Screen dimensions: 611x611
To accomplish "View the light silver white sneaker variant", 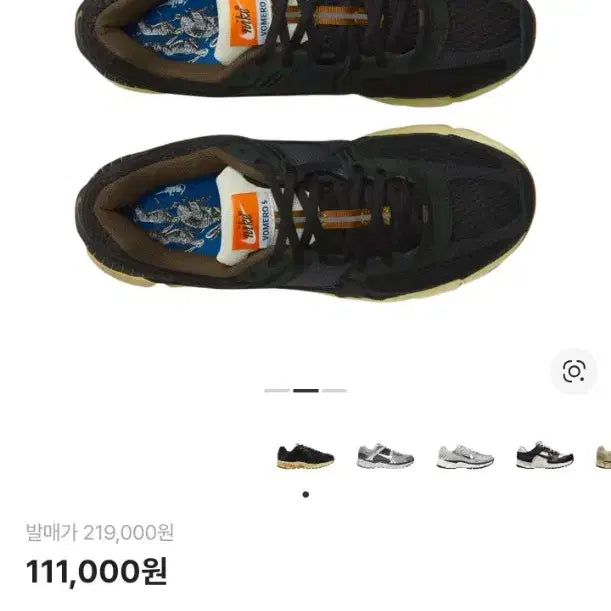I will (x=465, y=457).
